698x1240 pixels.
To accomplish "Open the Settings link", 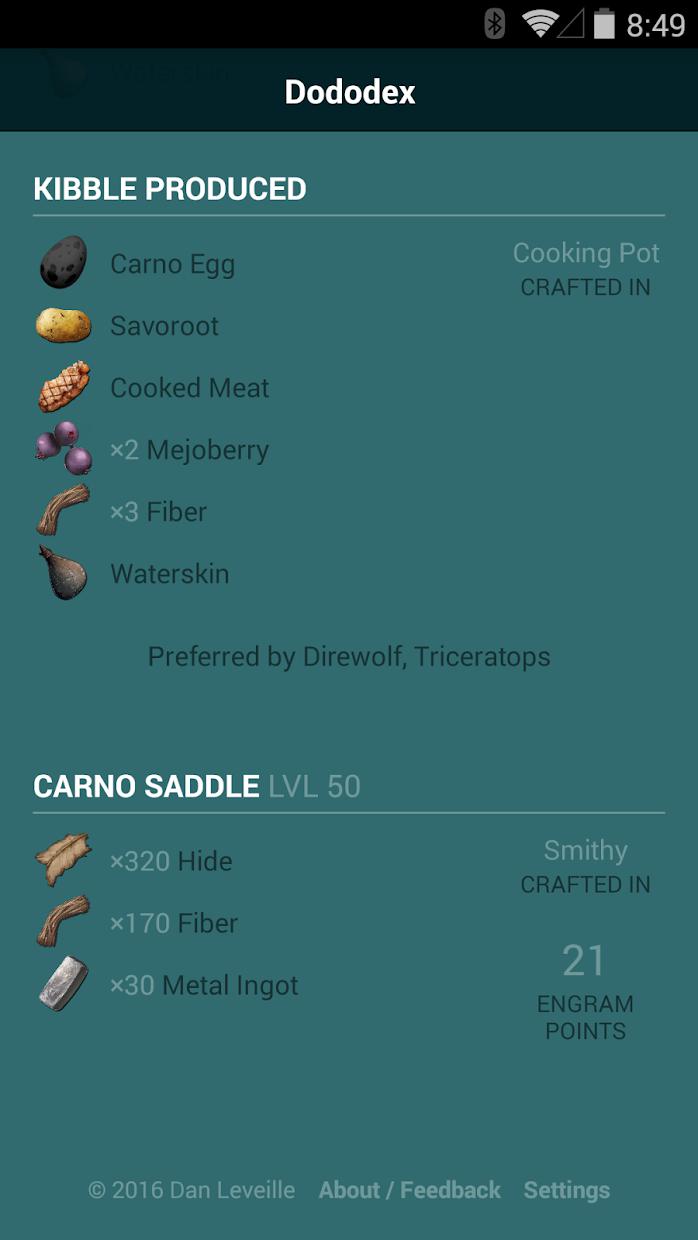I will 566,1190.
